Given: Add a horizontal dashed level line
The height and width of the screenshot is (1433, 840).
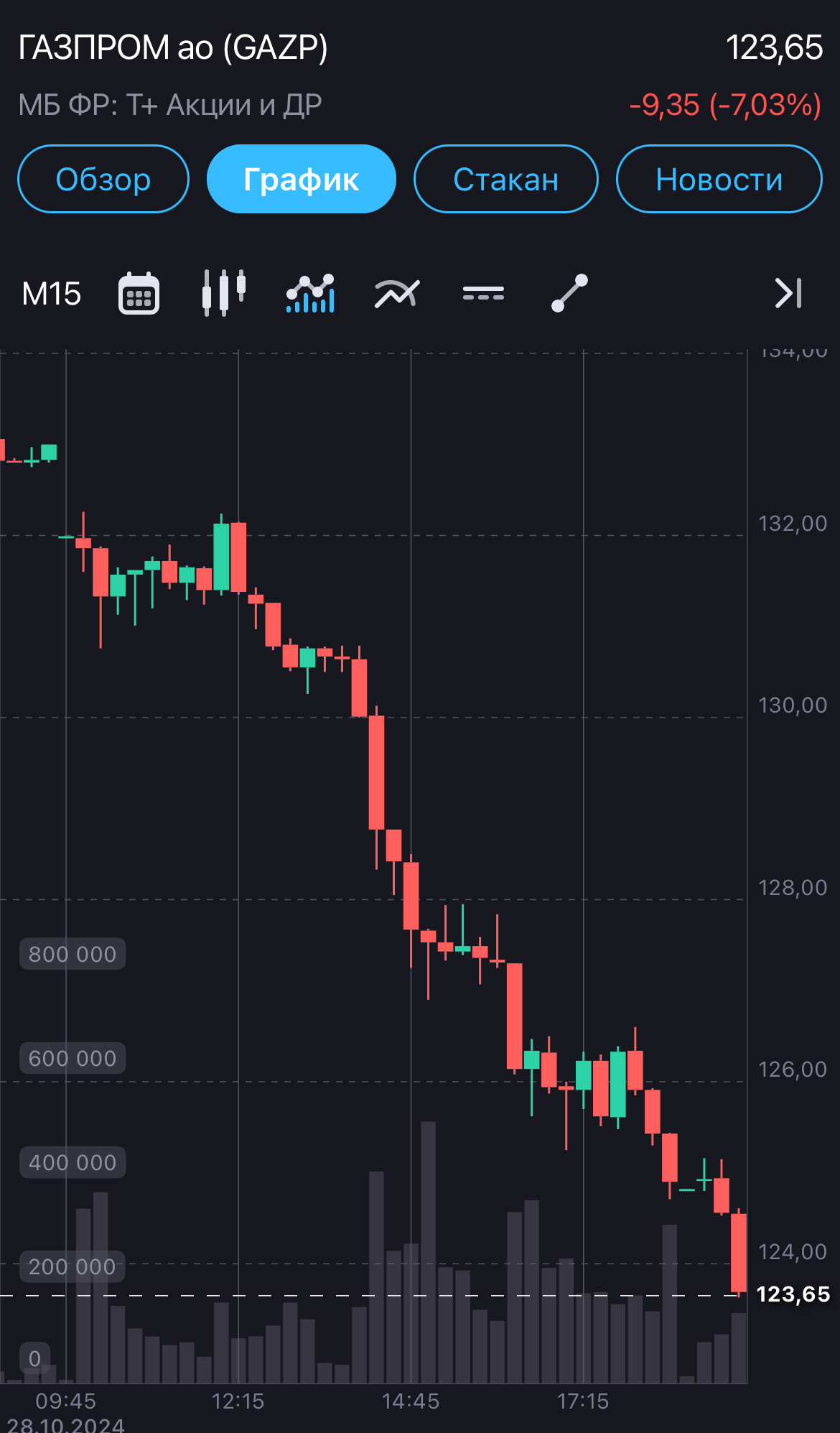Looking at the screenshot, I should coord(483,294).
